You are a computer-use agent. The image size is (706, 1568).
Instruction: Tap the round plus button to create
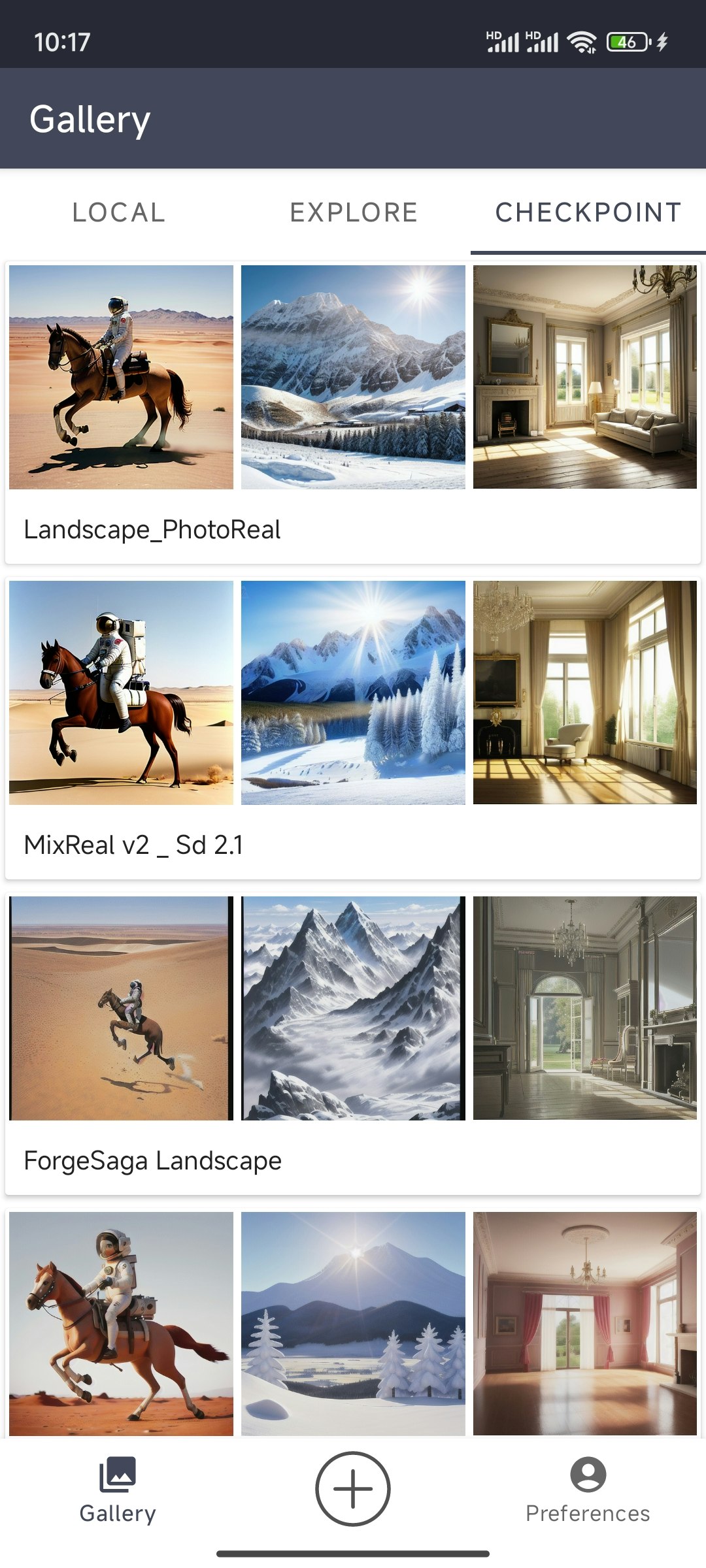coord(353,1489)
